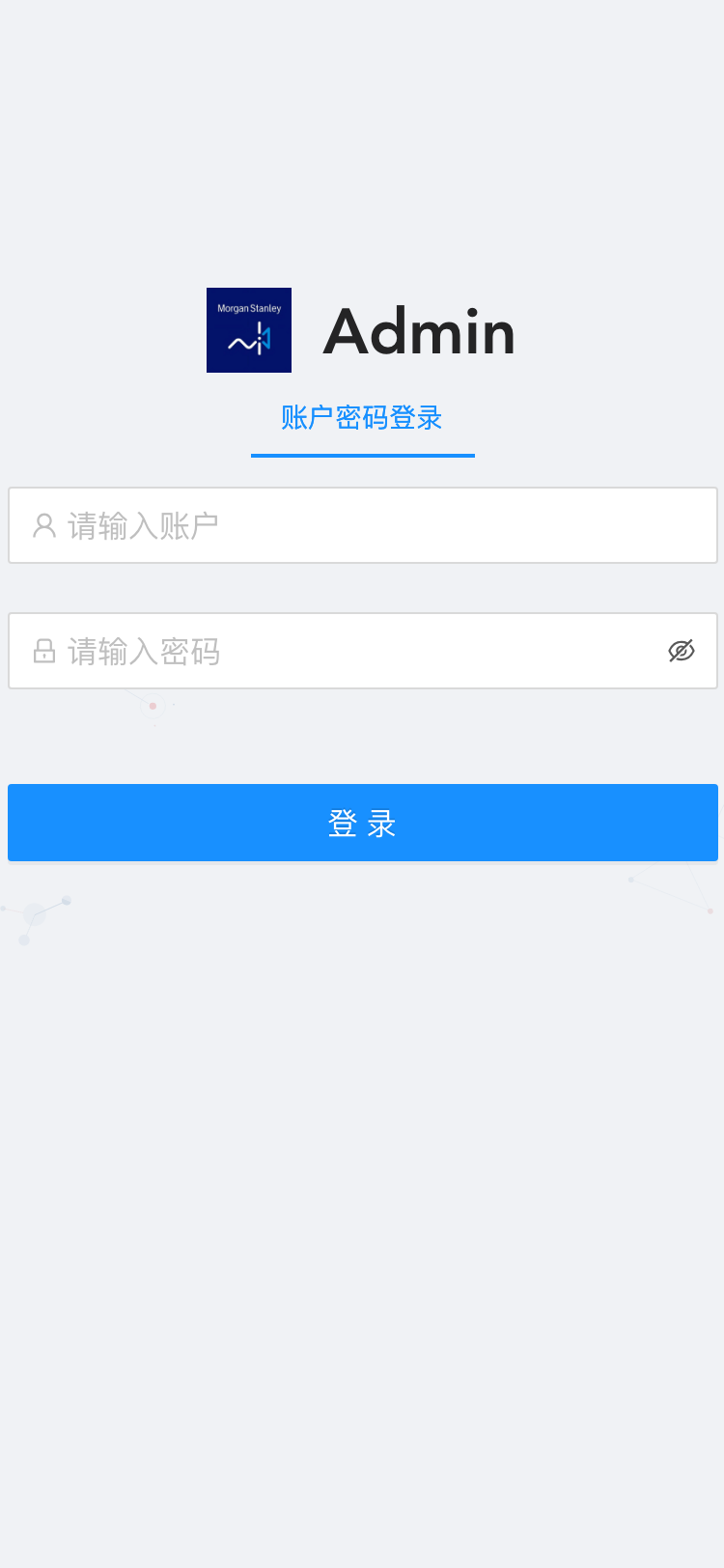Click the Admin title text
The image size is (724, 1568).
coord(419,331)
